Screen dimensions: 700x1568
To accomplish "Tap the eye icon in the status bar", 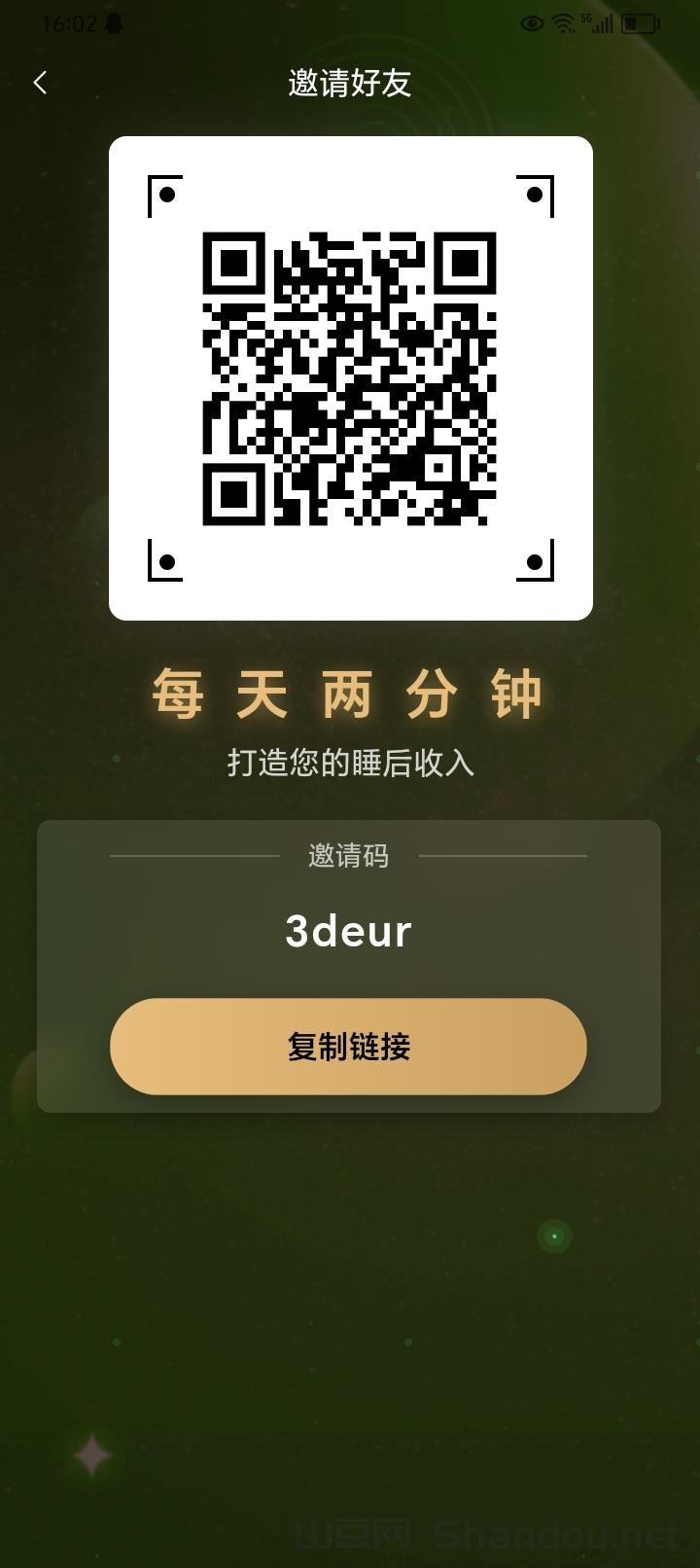I will pos(530,23).
